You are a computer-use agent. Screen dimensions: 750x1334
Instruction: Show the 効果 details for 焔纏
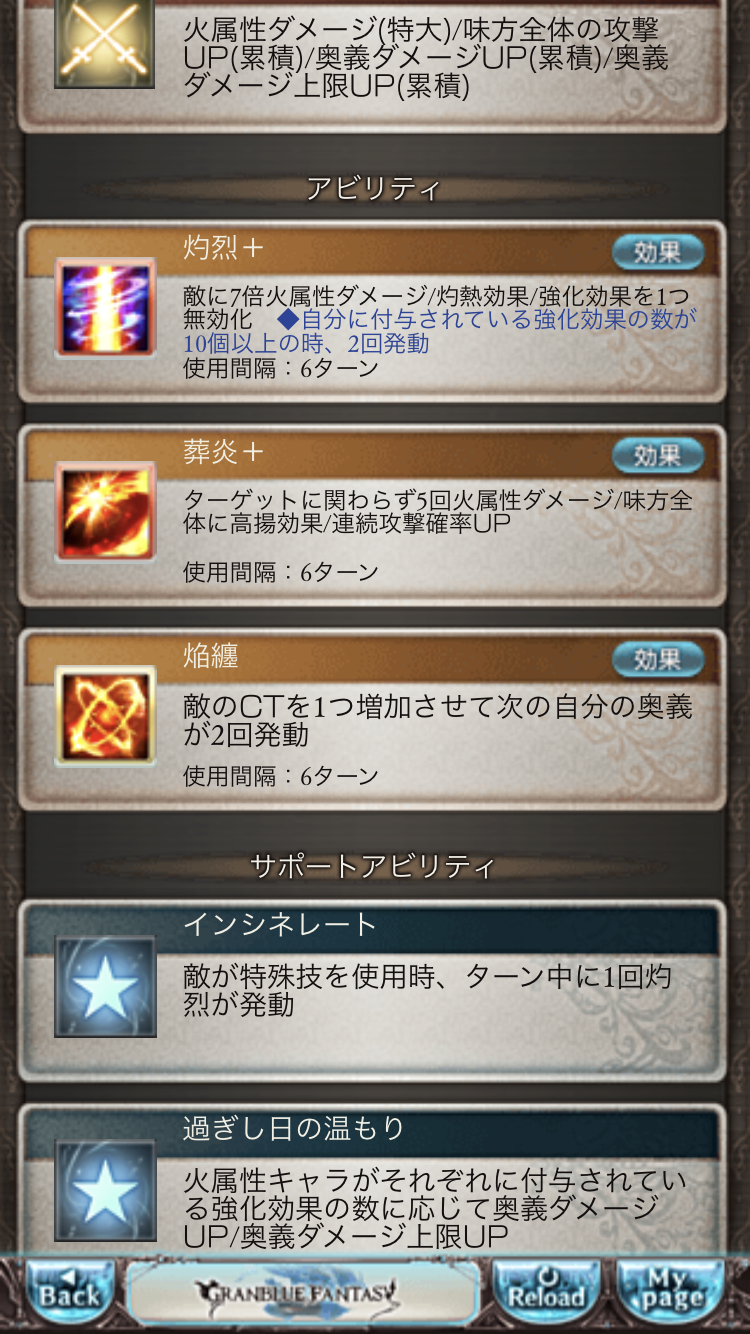click(657, 660)
